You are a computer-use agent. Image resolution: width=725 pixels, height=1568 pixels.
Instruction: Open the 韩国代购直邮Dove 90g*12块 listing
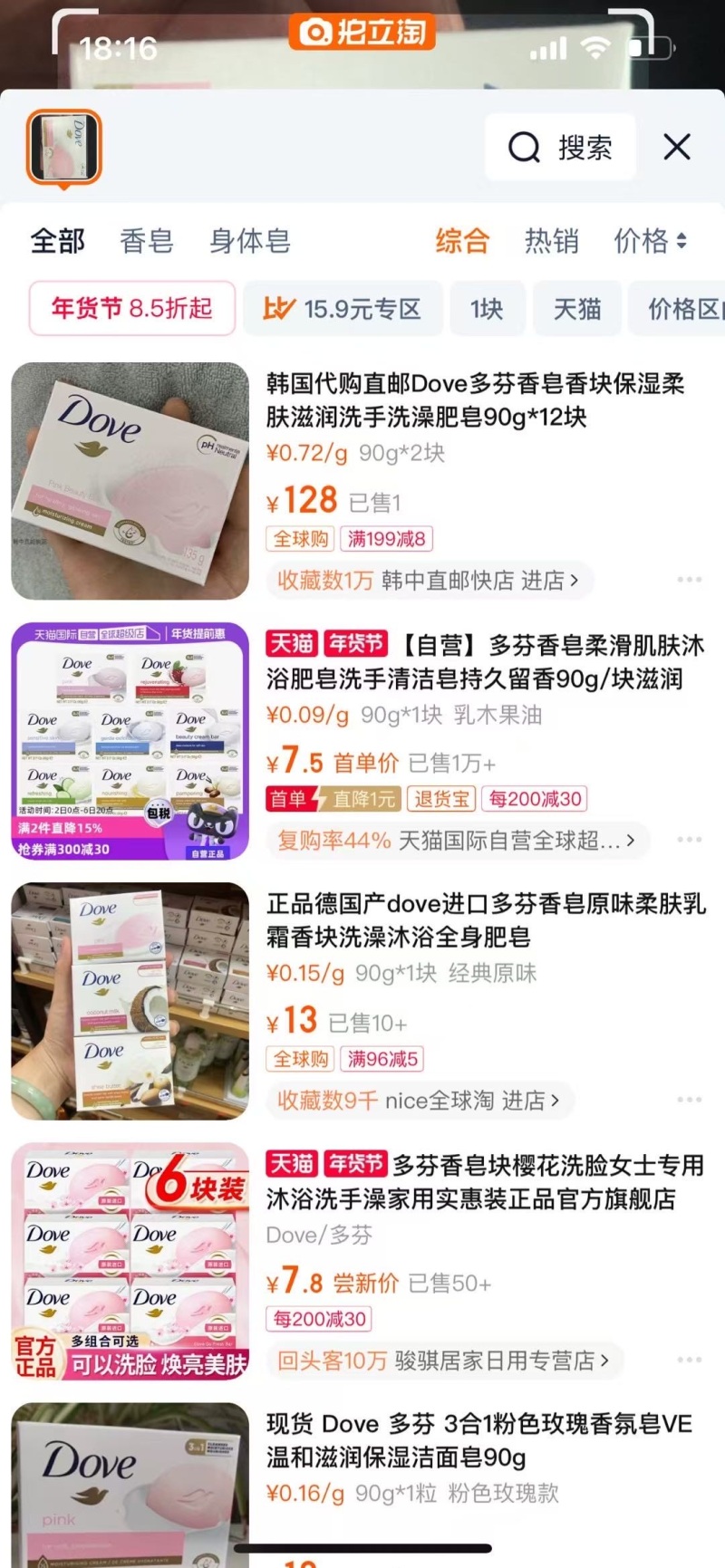click(x=475, y=399)
